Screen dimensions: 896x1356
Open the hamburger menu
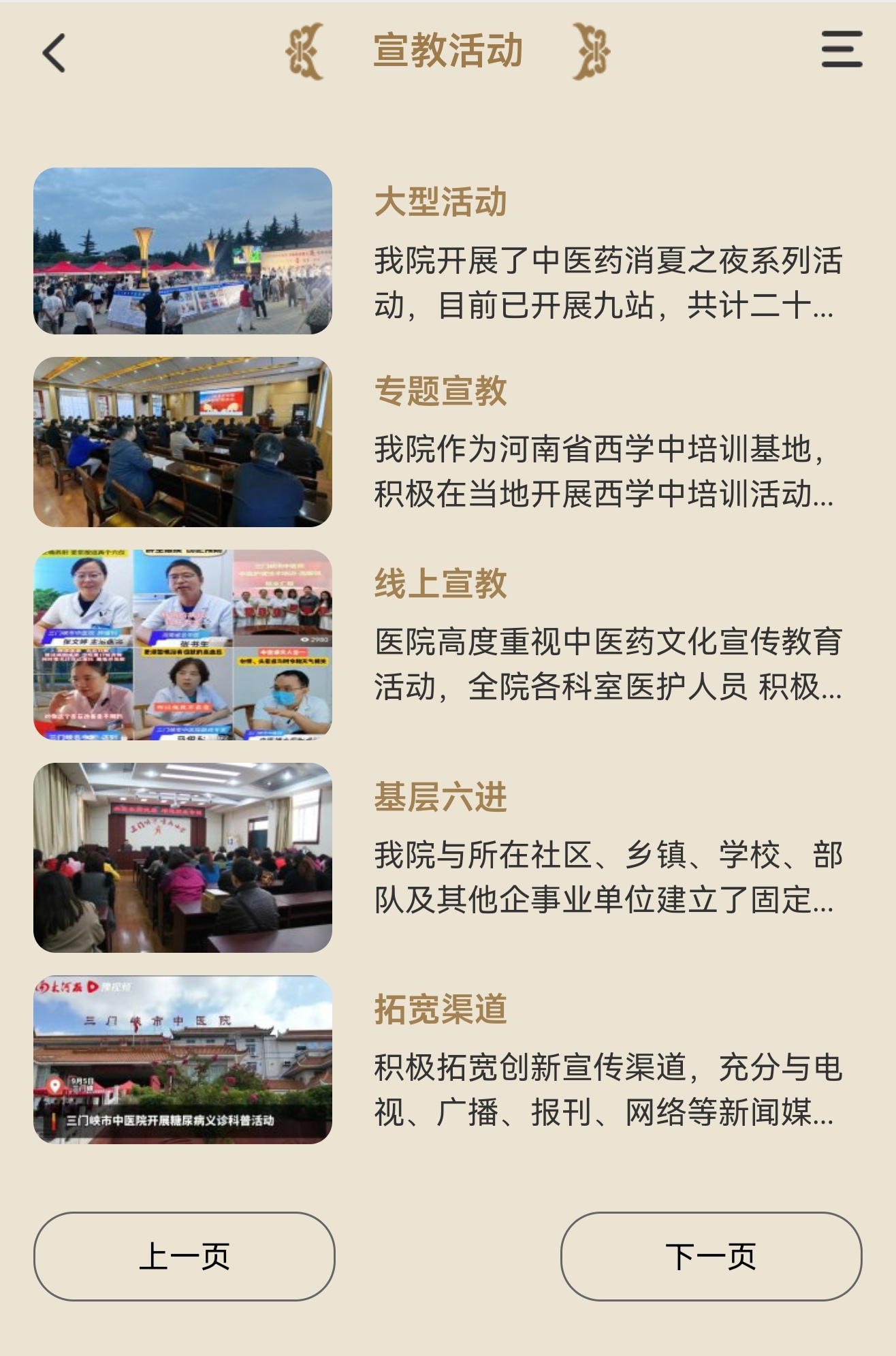842,49
